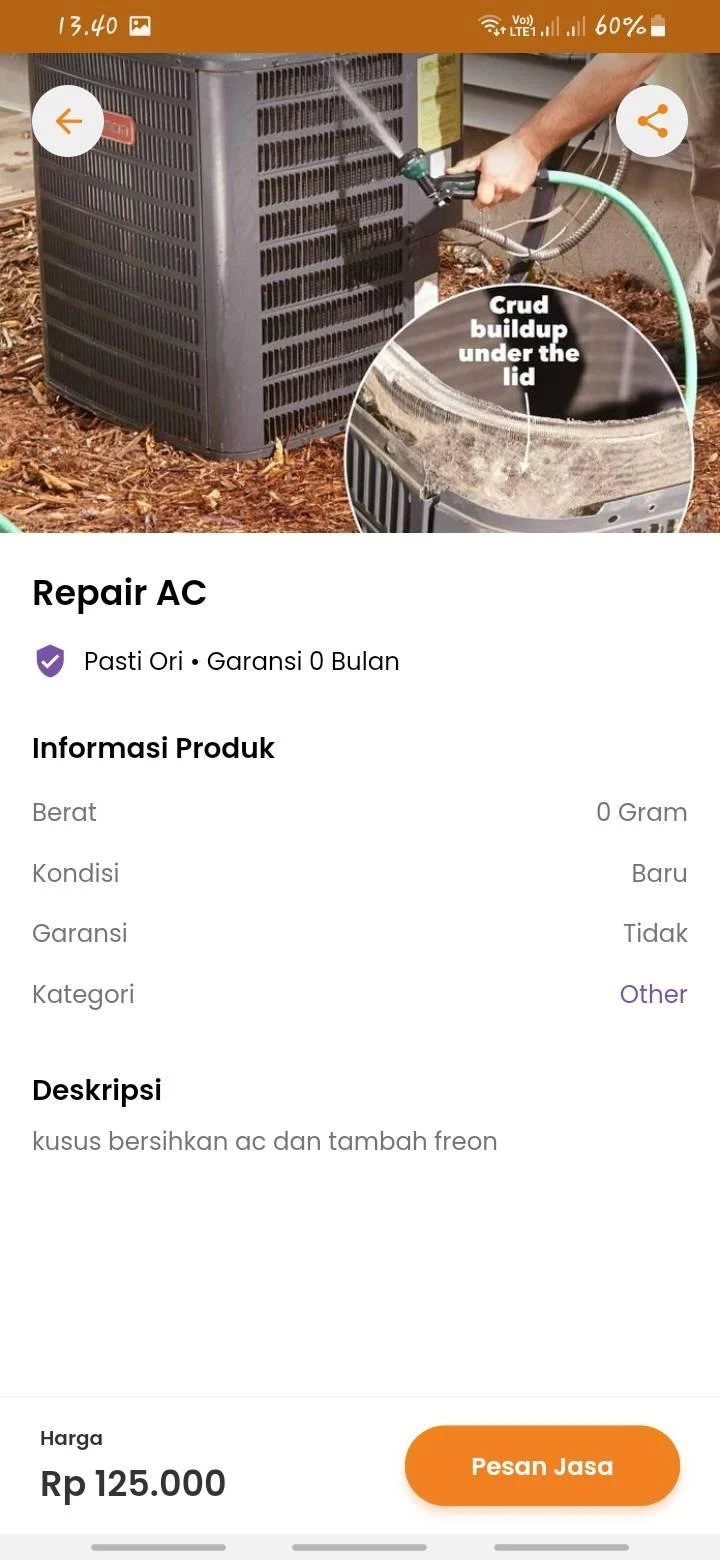720x1560 pixels.
Task: Share this Repair AC listing
Action: click(x=652, y=121)
